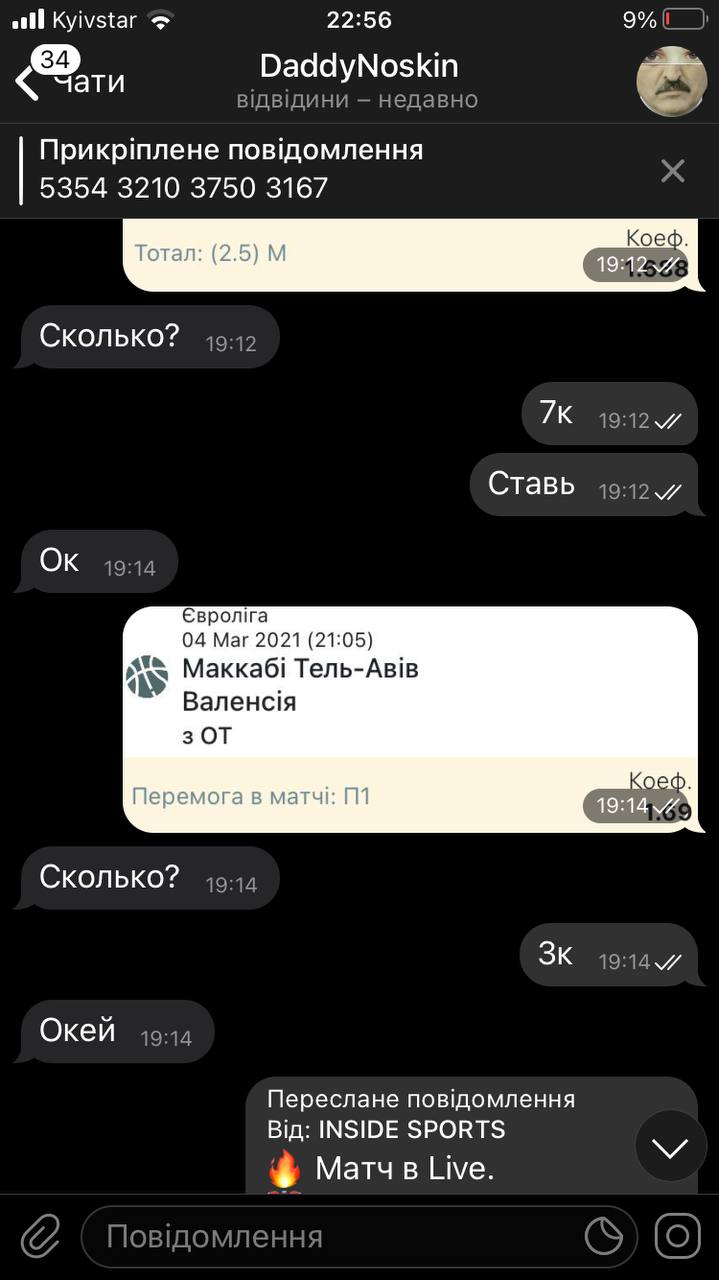This screenshot has width=719, height=1280.
Task: Open the INSIDE SPORTS forwarded source
Action: pos(412,1130)
